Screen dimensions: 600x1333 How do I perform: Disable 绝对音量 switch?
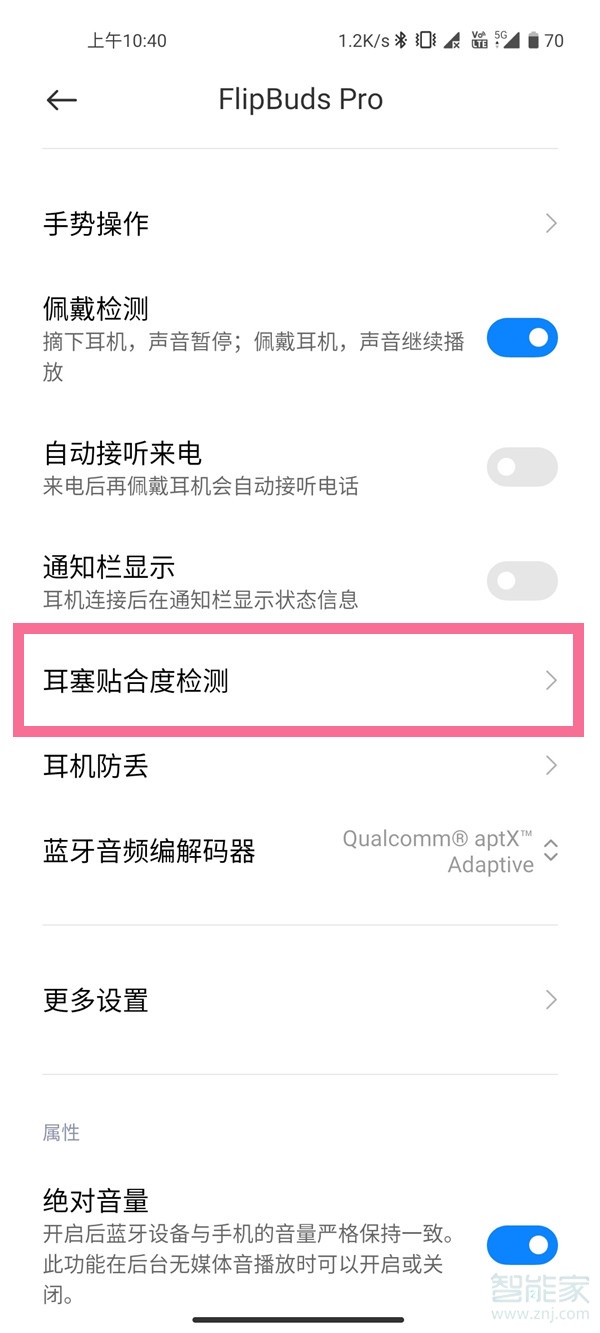pyautogui.click(x=522, y=1245)
